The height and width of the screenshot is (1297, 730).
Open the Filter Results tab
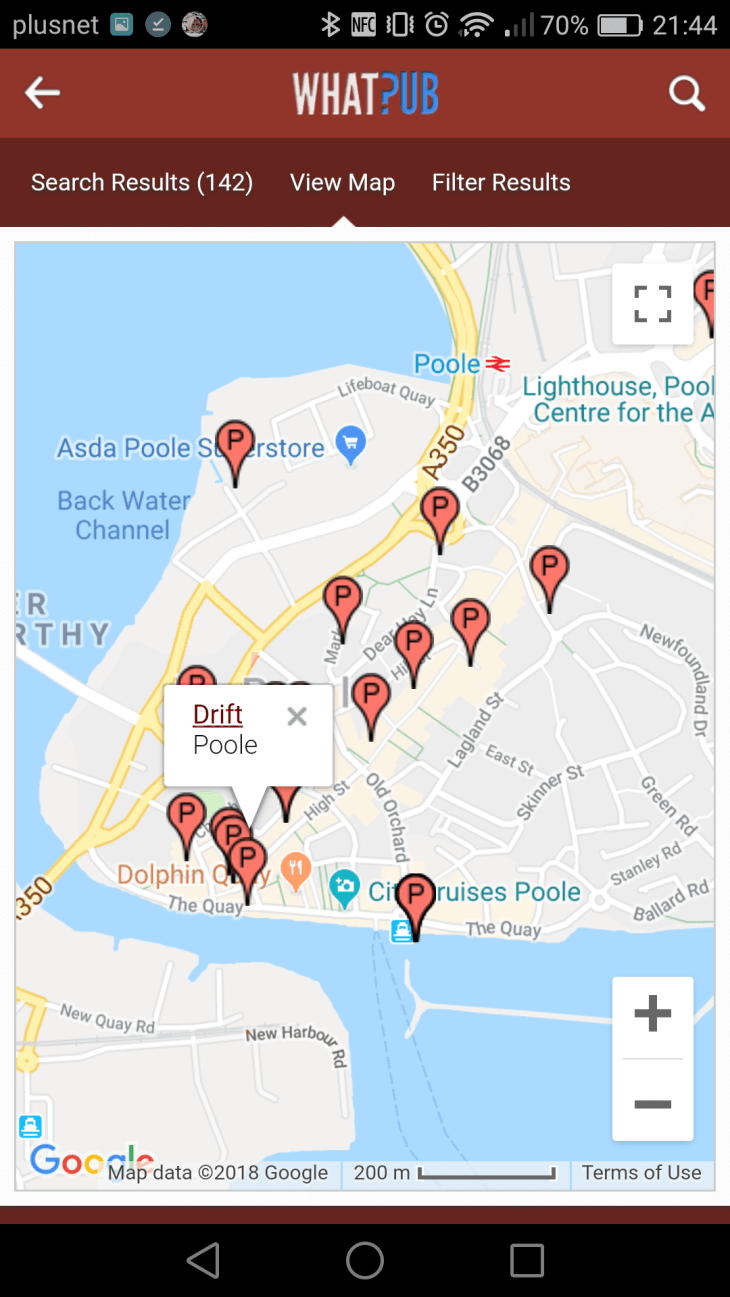501,183
